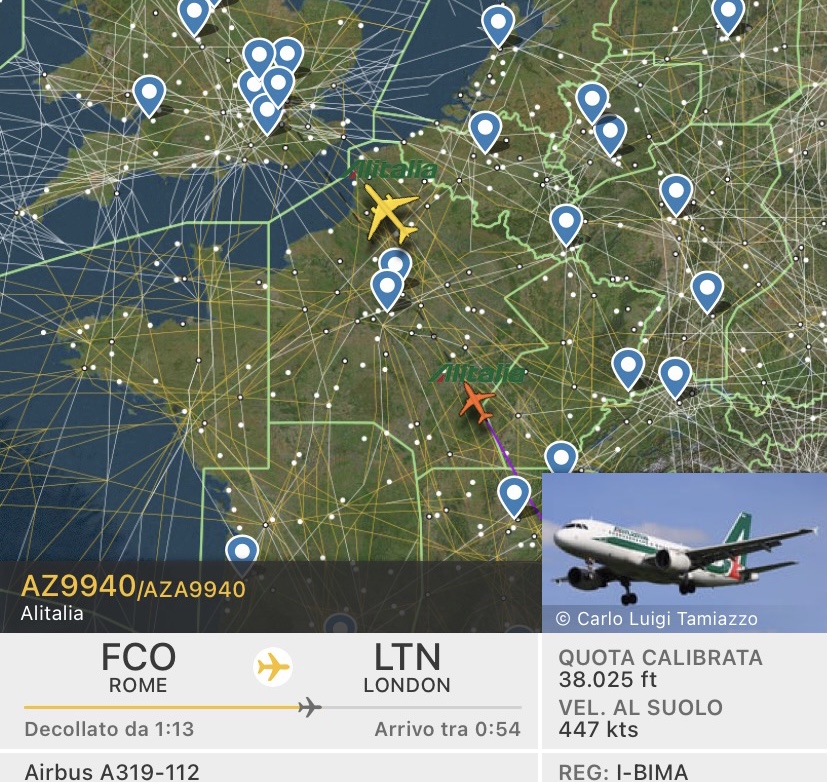Open the FCO to LTN route row

pos(272,668)
